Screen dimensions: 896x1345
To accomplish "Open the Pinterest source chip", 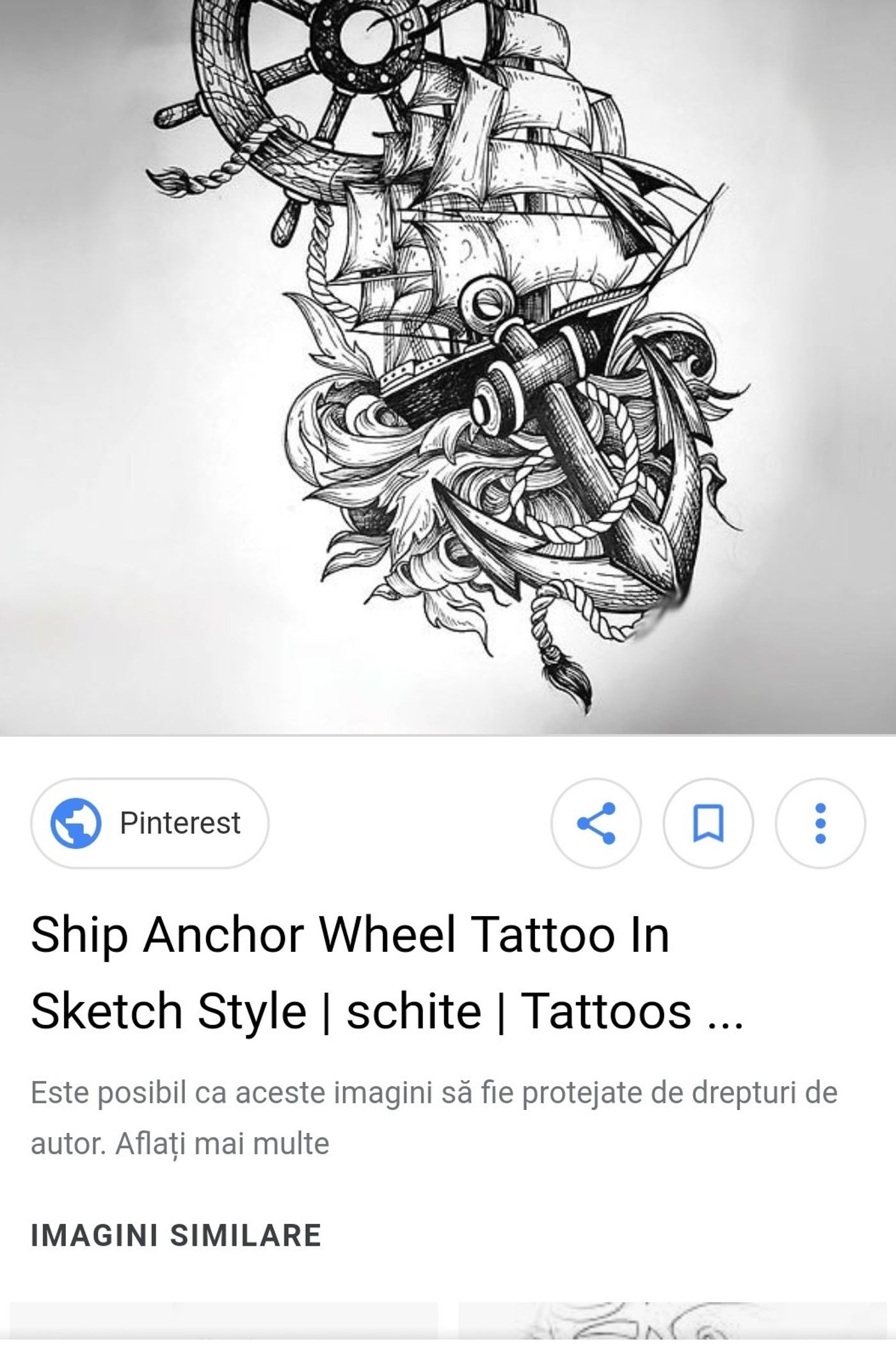I will click(x=150, y=823).
